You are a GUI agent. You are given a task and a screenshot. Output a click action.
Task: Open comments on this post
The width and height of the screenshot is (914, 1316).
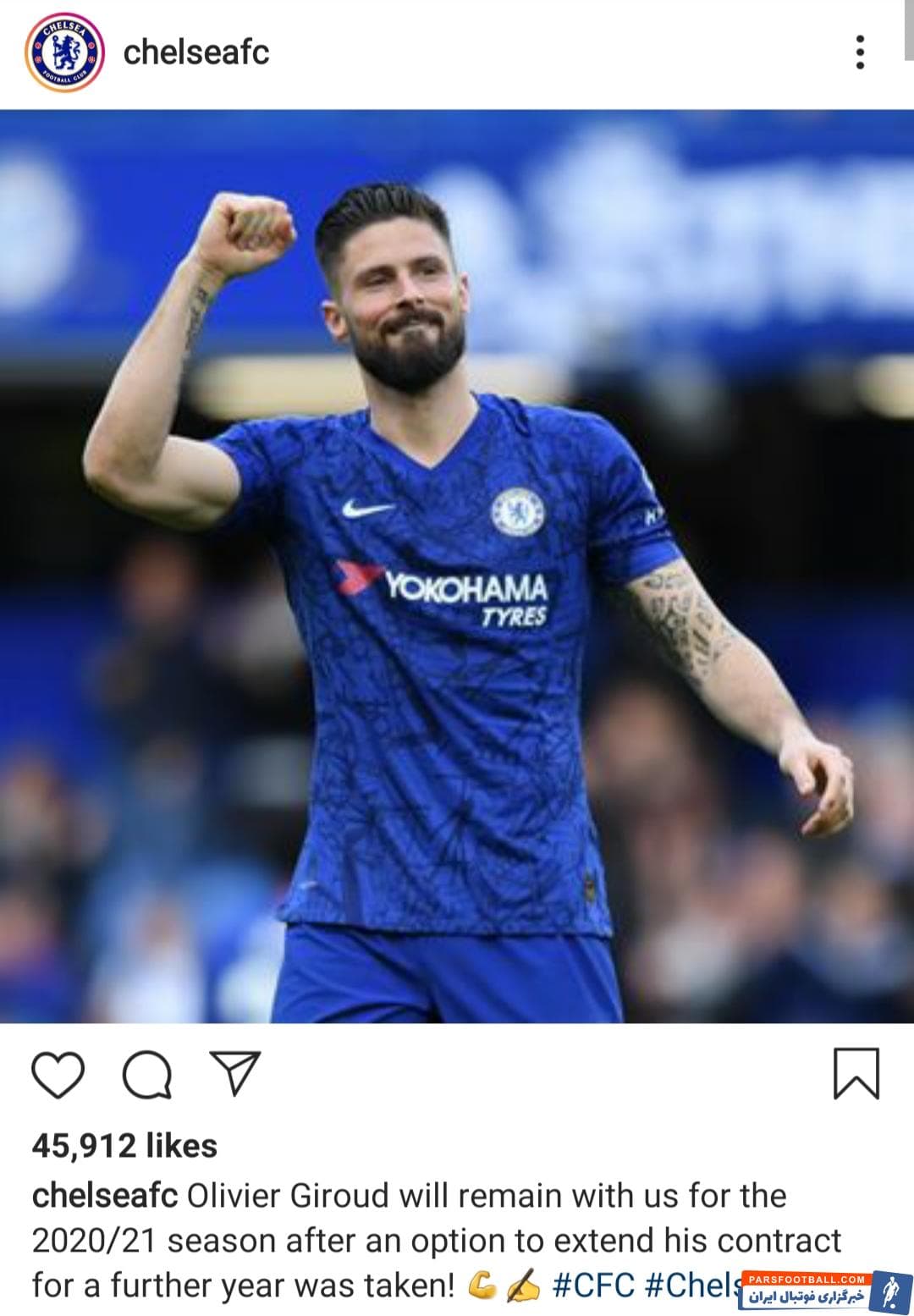coord(147,1075)
